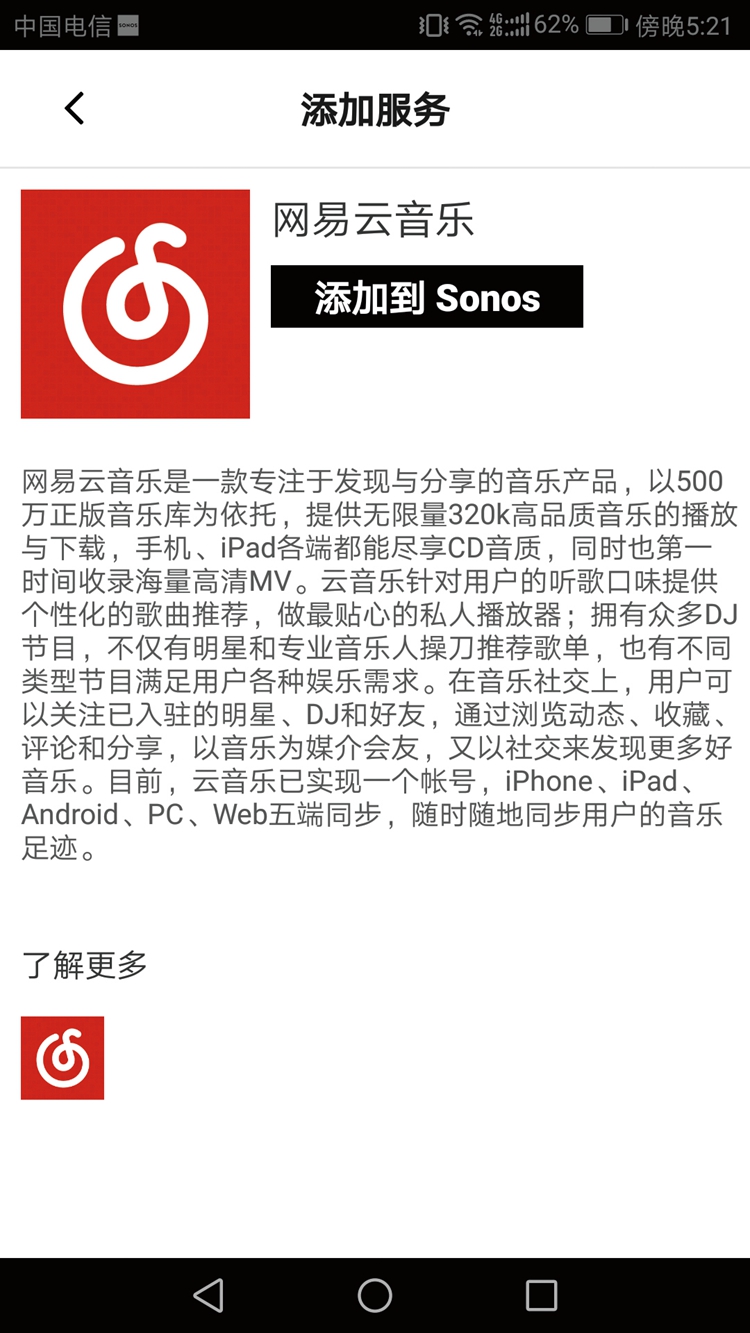The width and height of the screenshot is (750, 1333).
Task: Go to the home screen
Action: tap(375, 1295)
